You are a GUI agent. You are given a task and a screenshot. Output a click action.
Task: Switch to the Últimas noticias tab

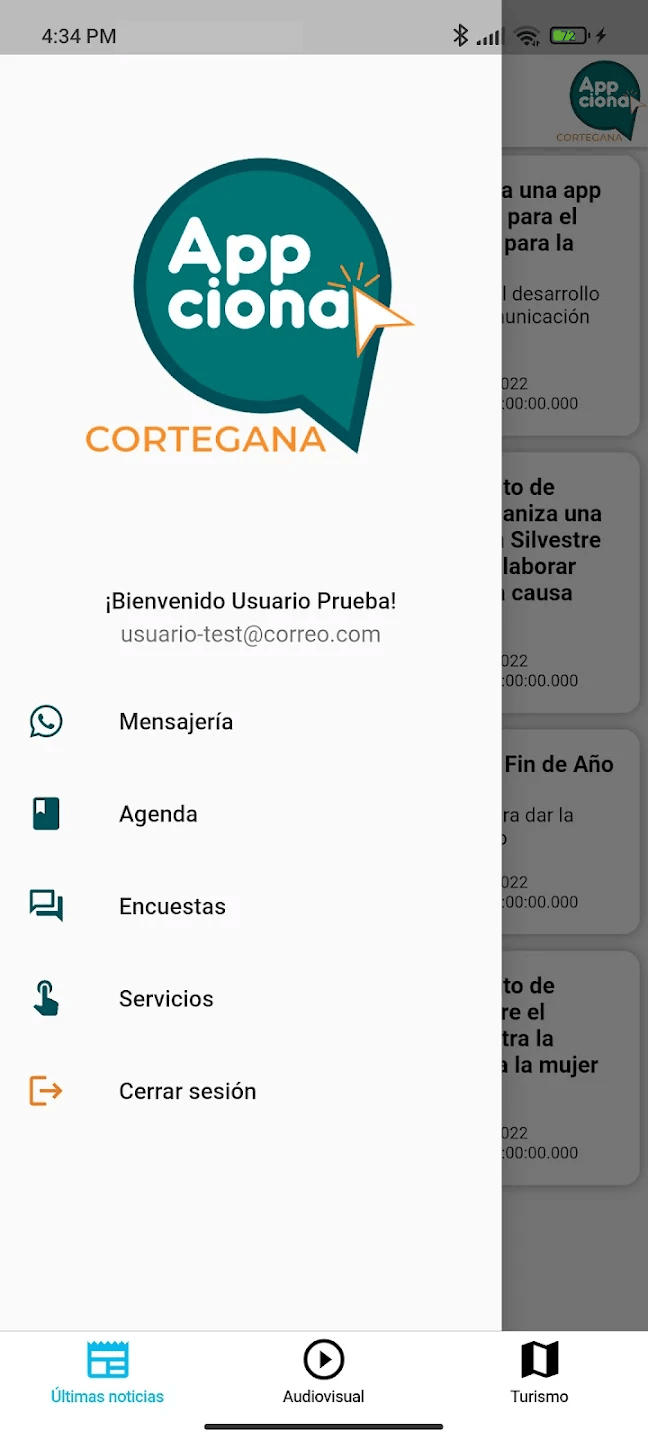click(x=108, y=1373)
